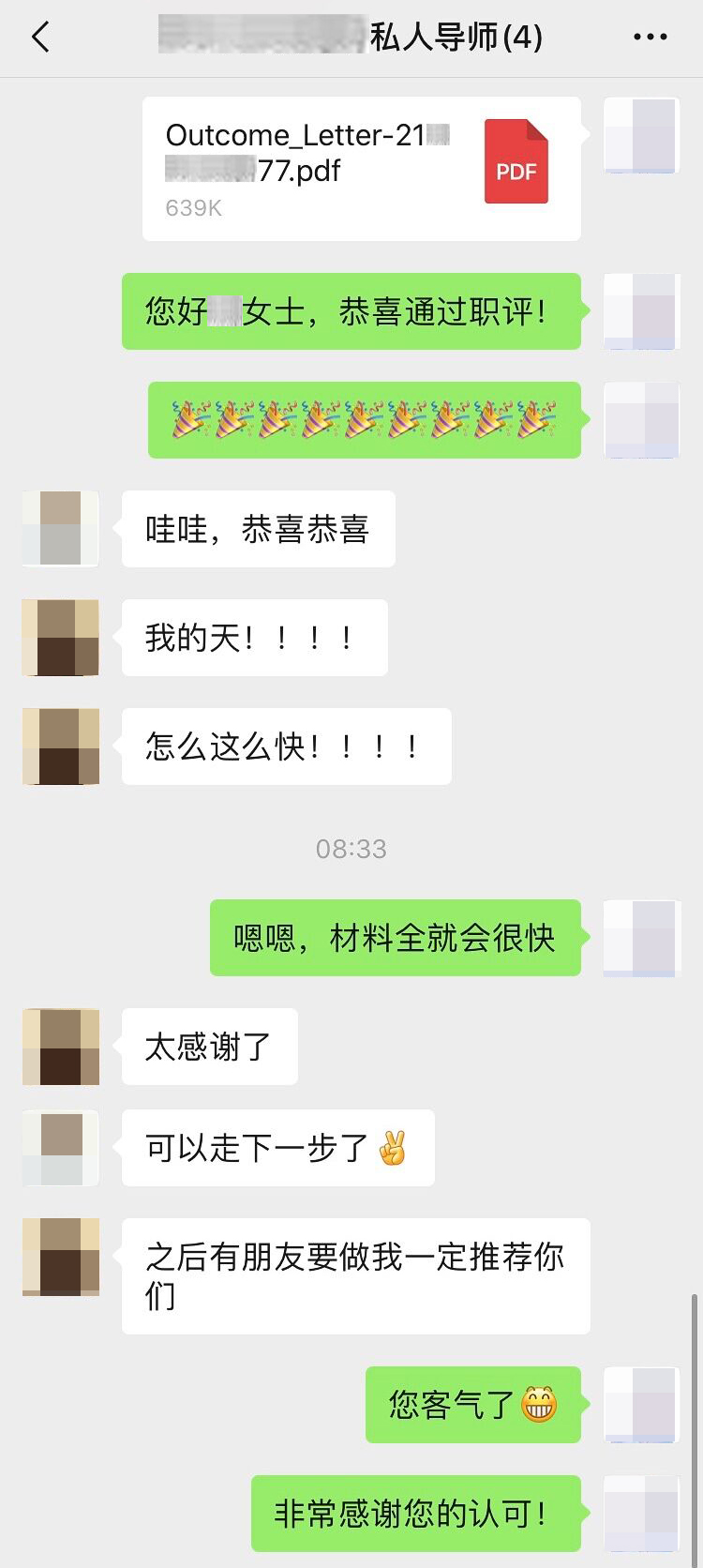View profile beside "之后有朋友要做" message
Image resolution: width=703 pixels, height=1568 pixels.
click(61, 1257)
